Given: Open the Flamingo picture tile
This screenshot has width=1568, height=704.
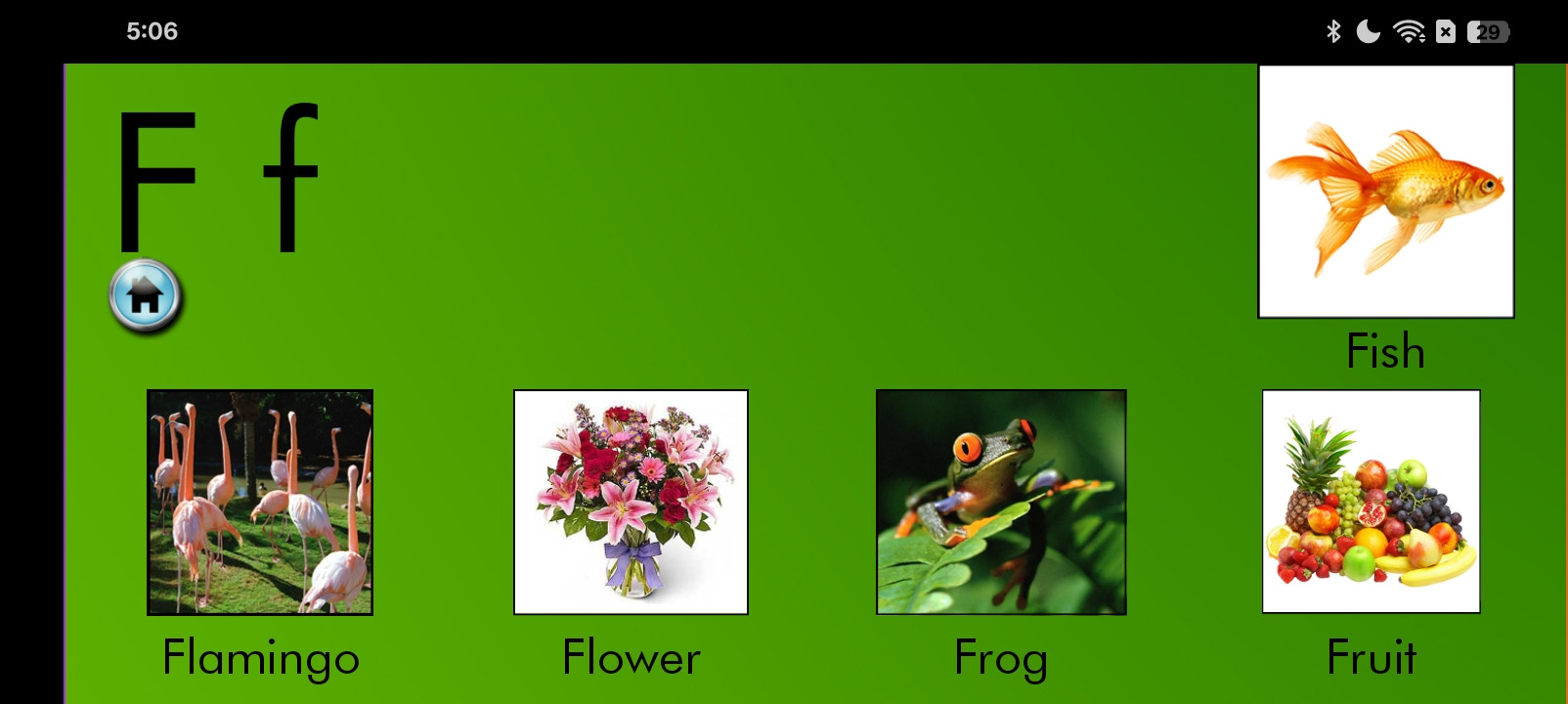Looking at the screenshot, I should pyautogui.click(x=260, y=503).
